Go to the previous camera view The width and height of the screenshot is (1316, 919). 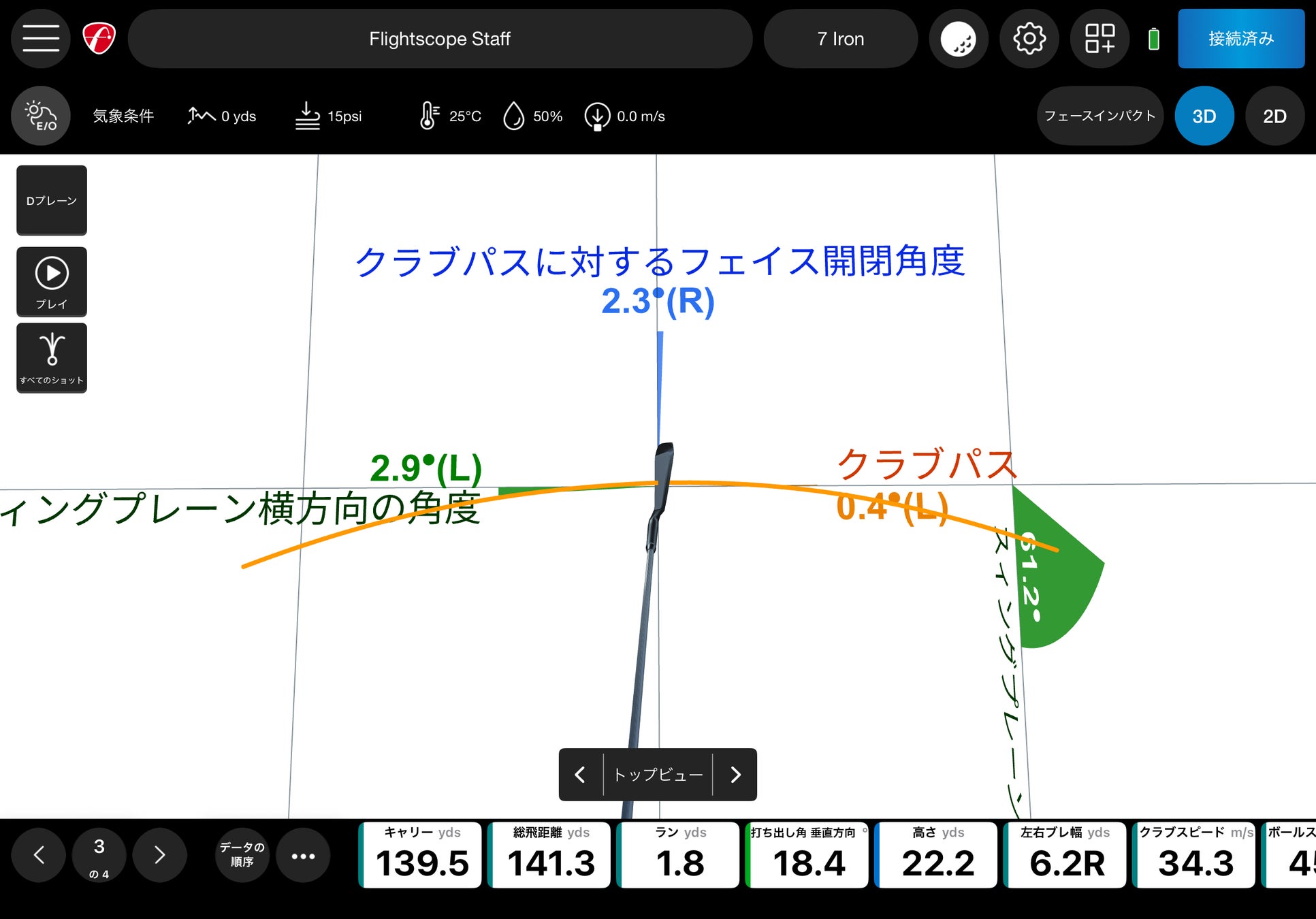coord(581,775)
